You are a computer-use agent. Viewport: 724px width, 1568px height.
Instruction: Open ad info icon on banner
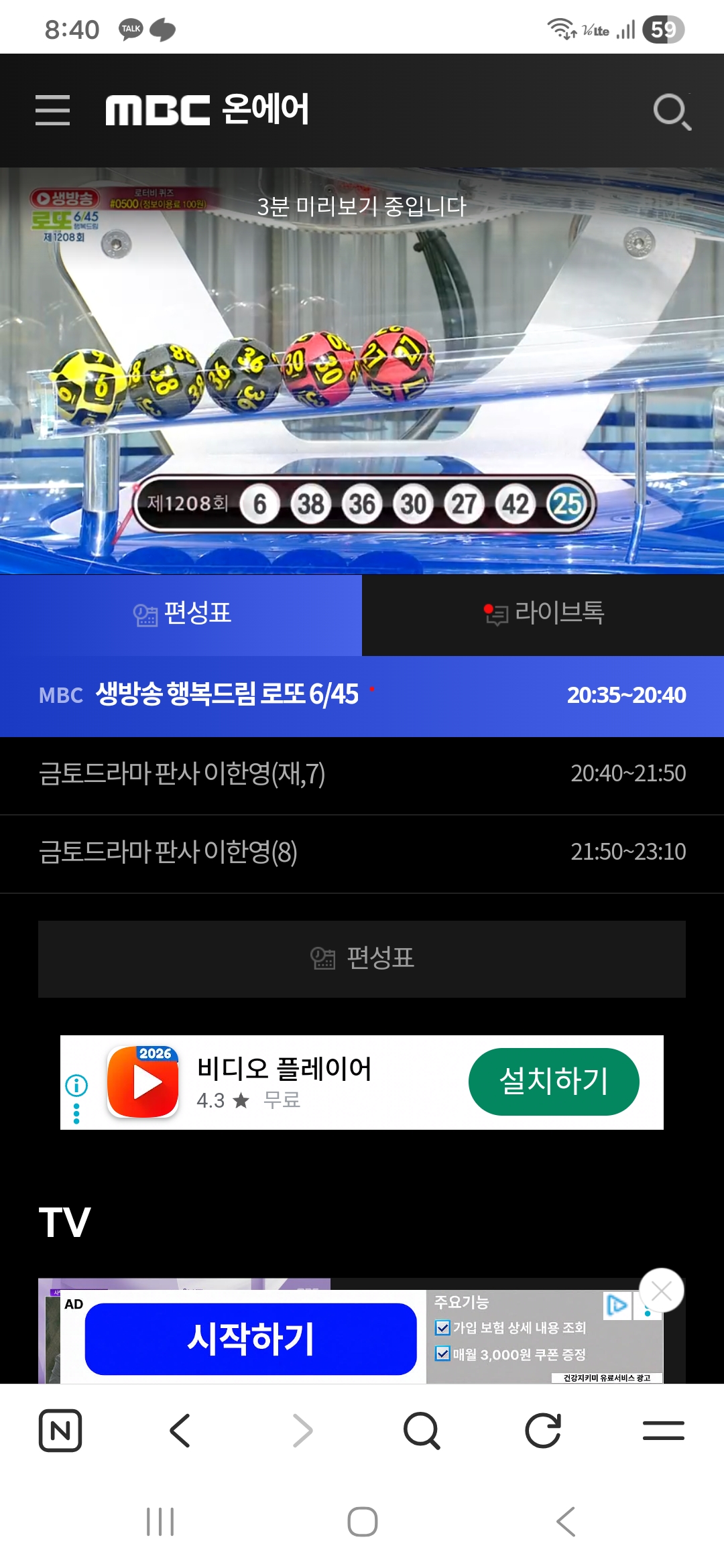pyautogui.click(x=76, y=1085)
